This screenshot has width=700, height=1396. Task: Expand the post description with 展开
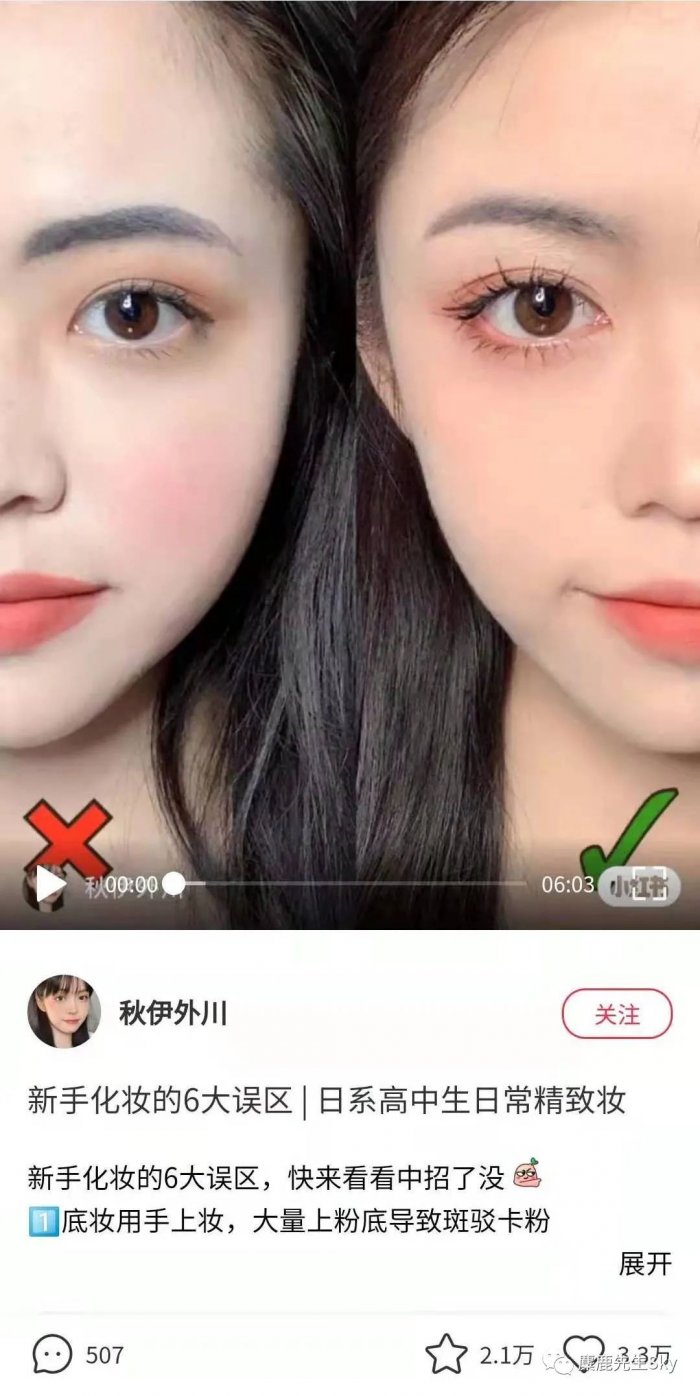[x=644, y=1264]
